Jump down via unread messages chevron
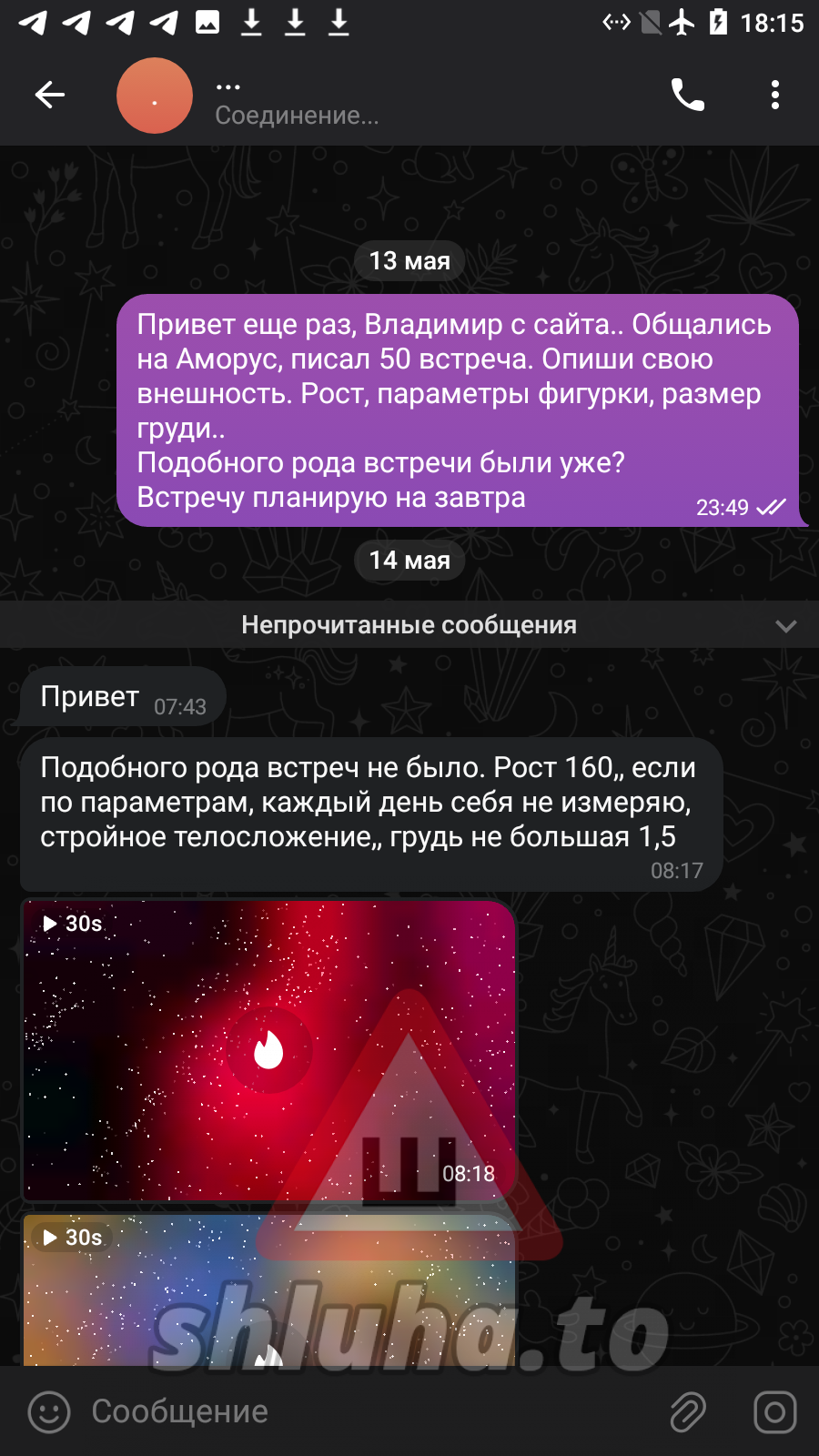Image resolution: width=819 pixels, height=1456 pixels. (x=786, y=625)
